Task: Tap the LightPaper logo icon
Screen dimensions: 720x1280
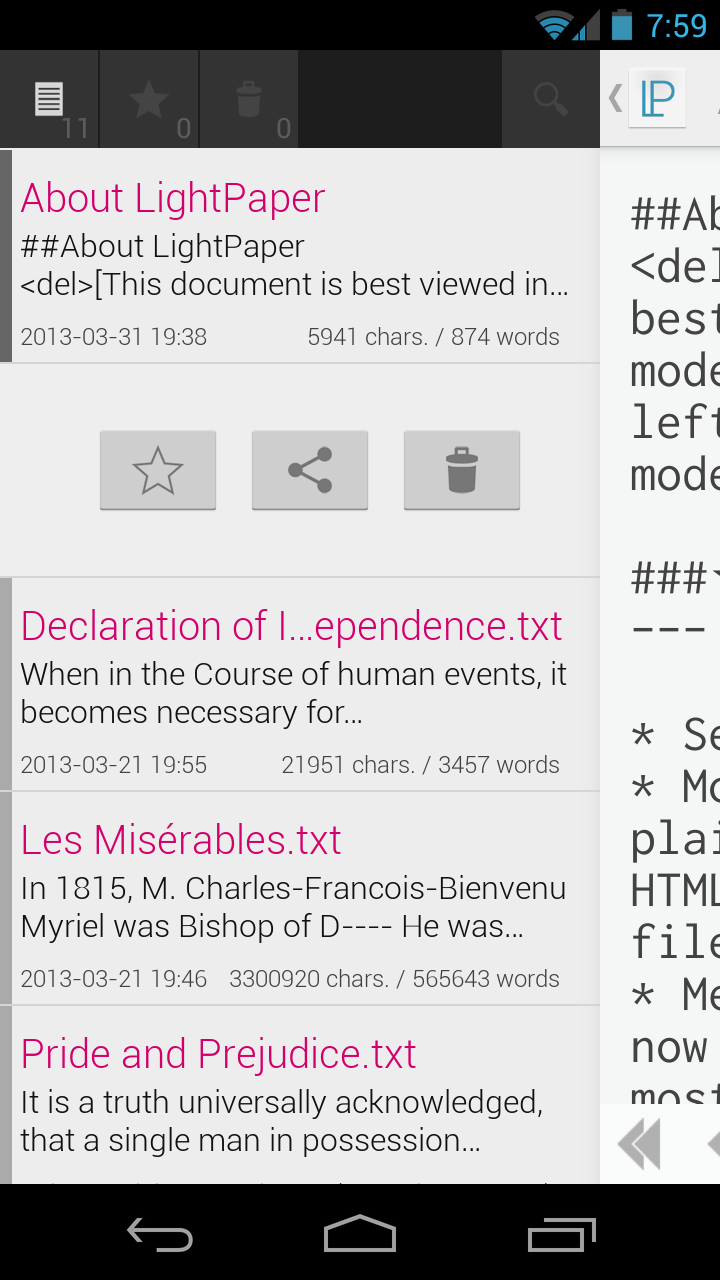Action: pos(657,97)
